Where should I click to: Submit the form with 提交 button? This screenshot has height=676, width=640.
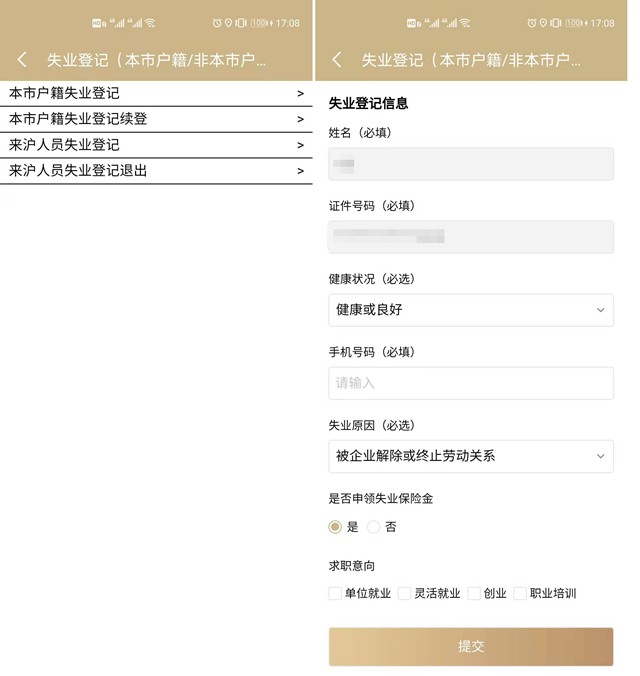click(x=470, y=646)
